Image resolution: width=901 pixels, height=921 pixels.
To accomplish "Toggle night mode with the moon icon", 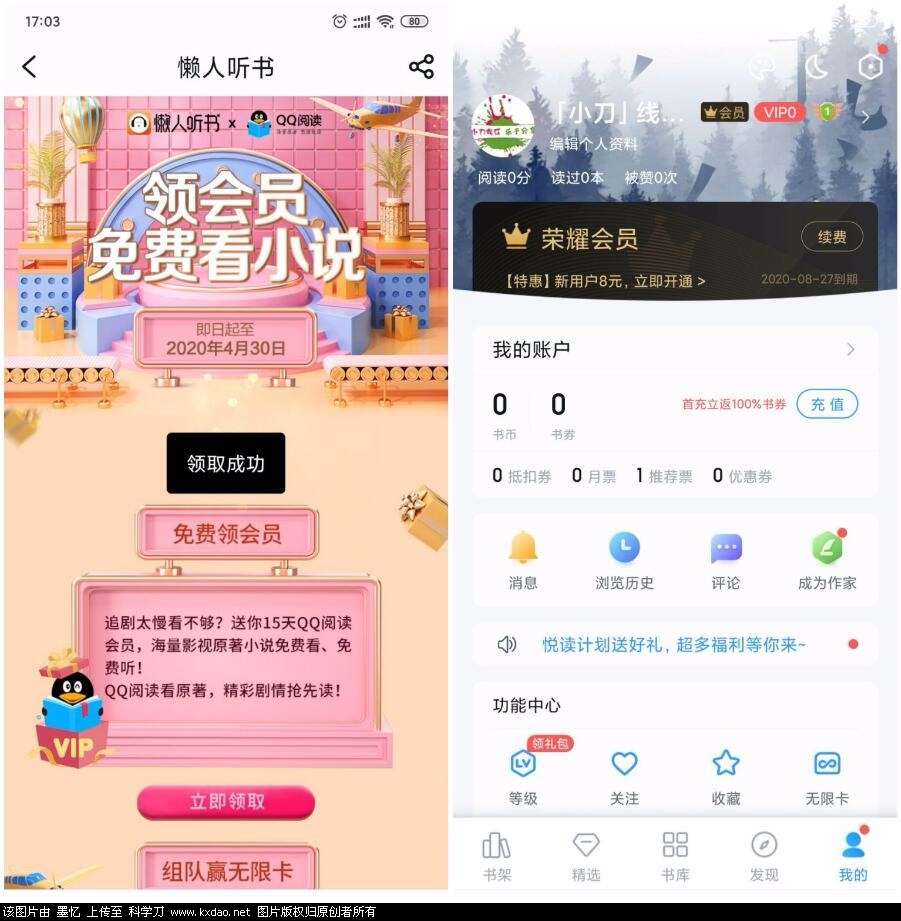I will click(x=817, y=67).
